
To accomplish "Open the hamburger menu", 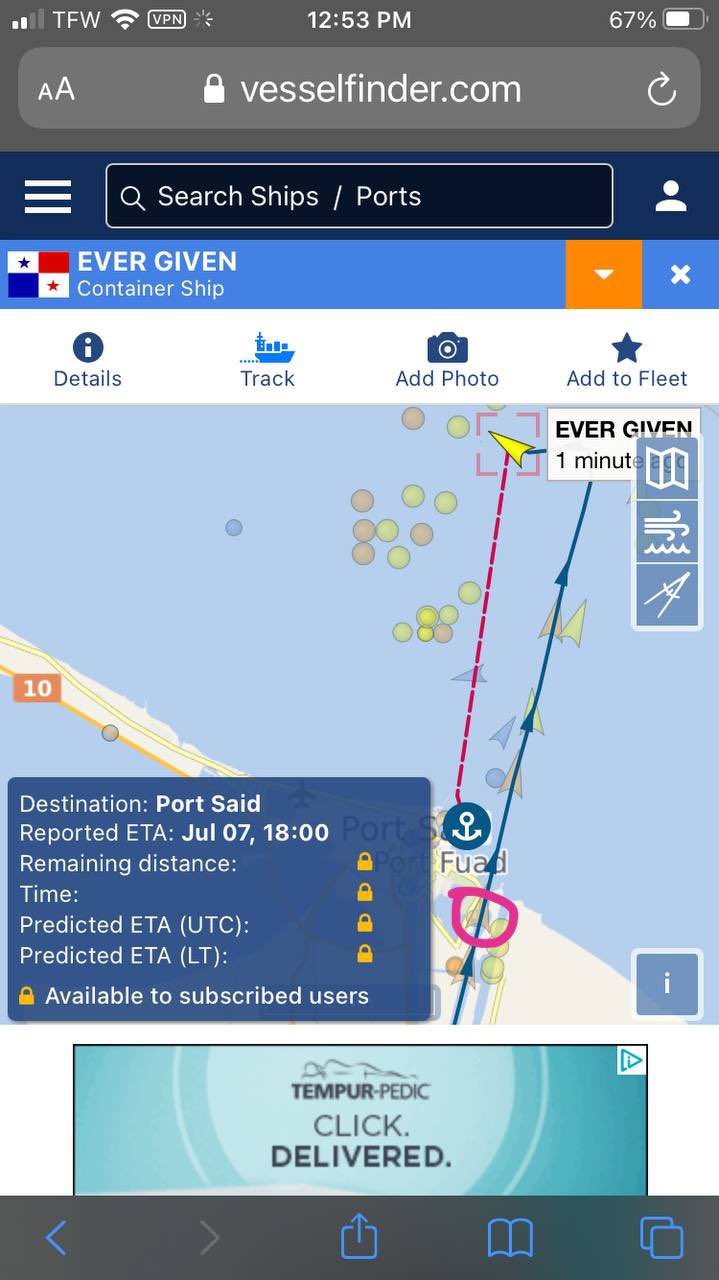I will [x=47, y=196].
